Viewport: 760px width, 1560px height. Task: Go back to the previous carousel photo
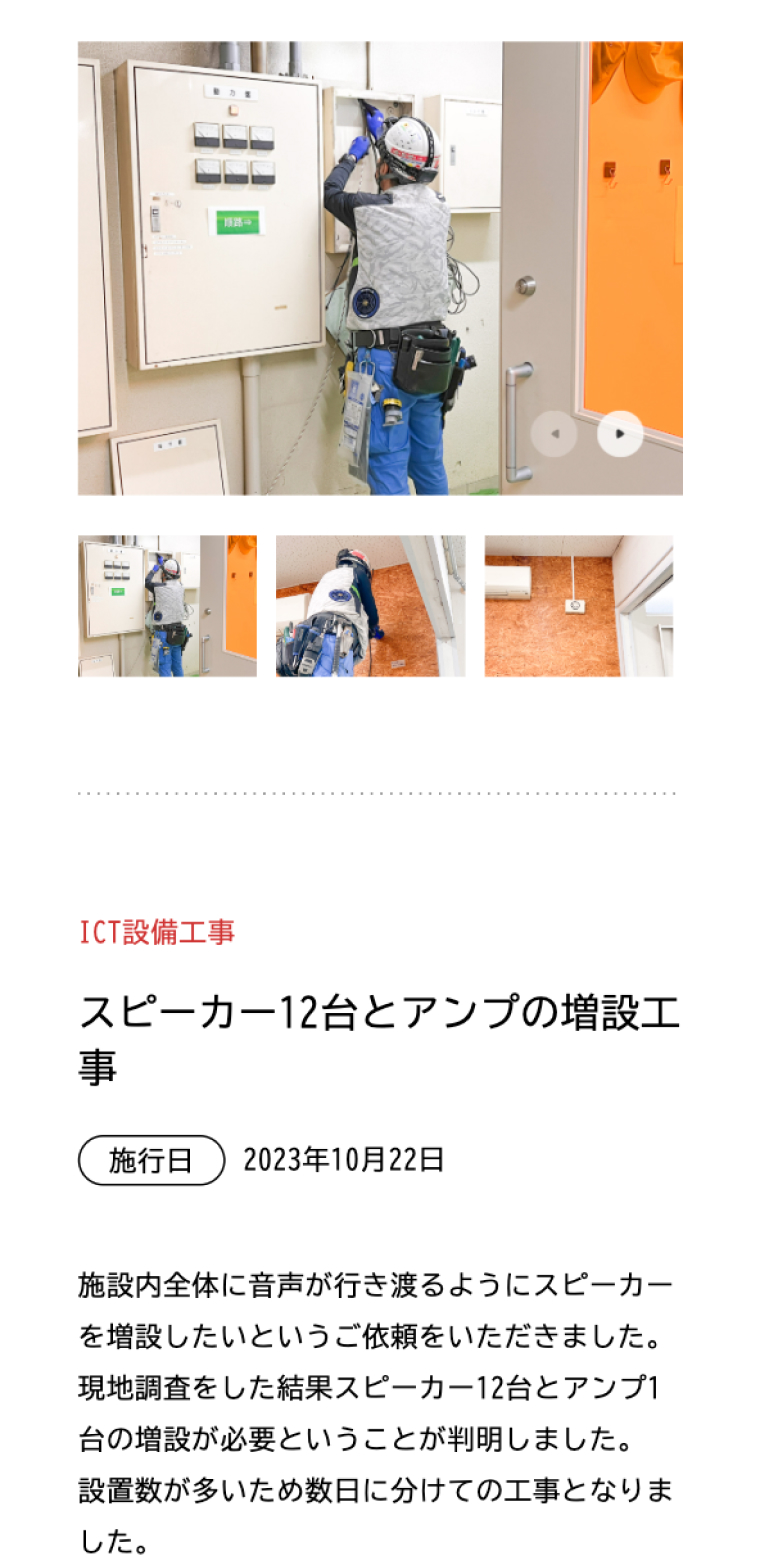(x=554, y=434)
